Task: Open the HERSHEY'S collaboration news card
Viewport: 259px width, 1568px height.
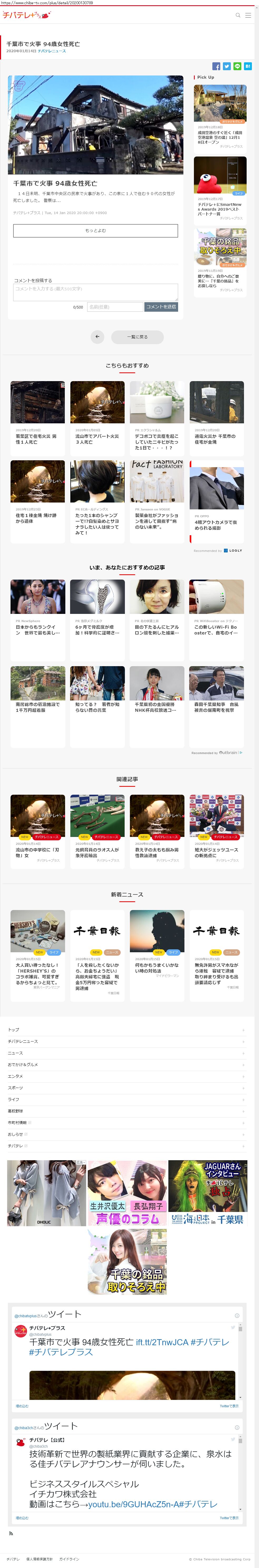Action: click(38, 950)
